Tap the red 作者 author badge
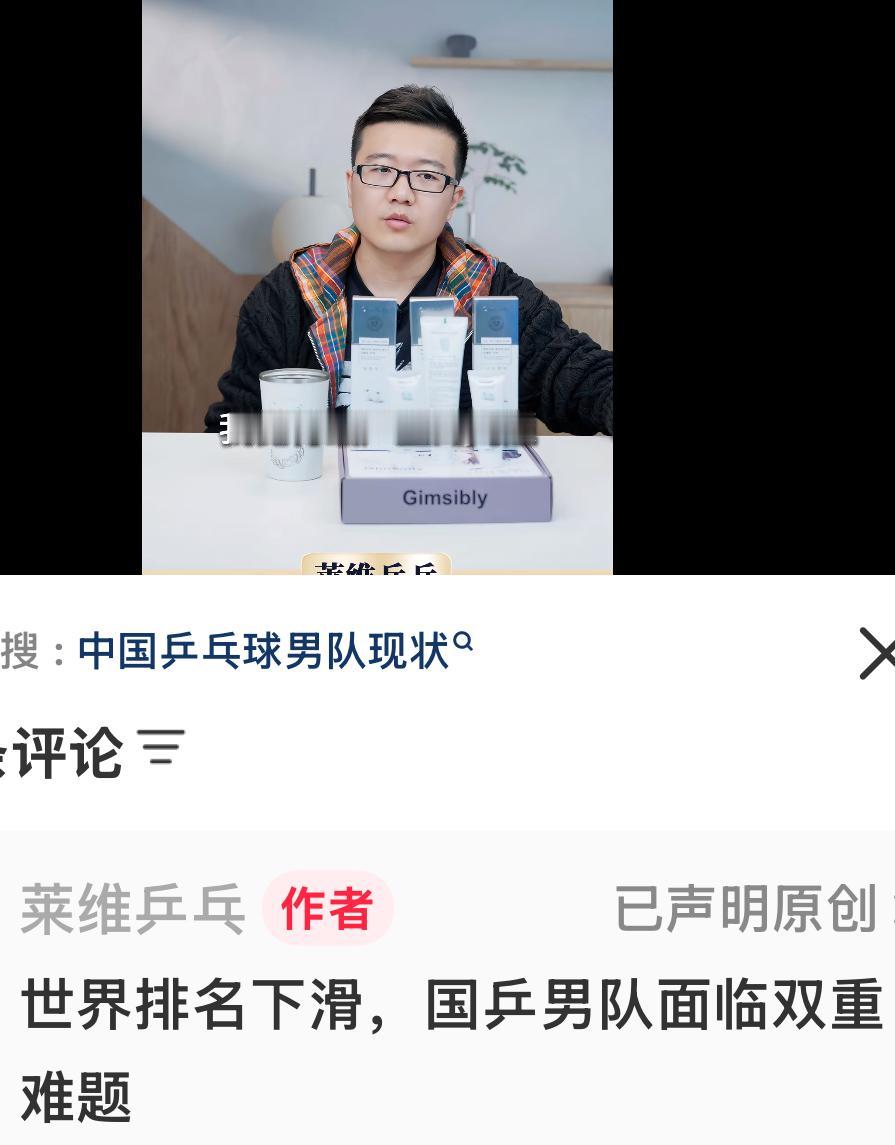The image size is (895, 1145). click(327, 908)
